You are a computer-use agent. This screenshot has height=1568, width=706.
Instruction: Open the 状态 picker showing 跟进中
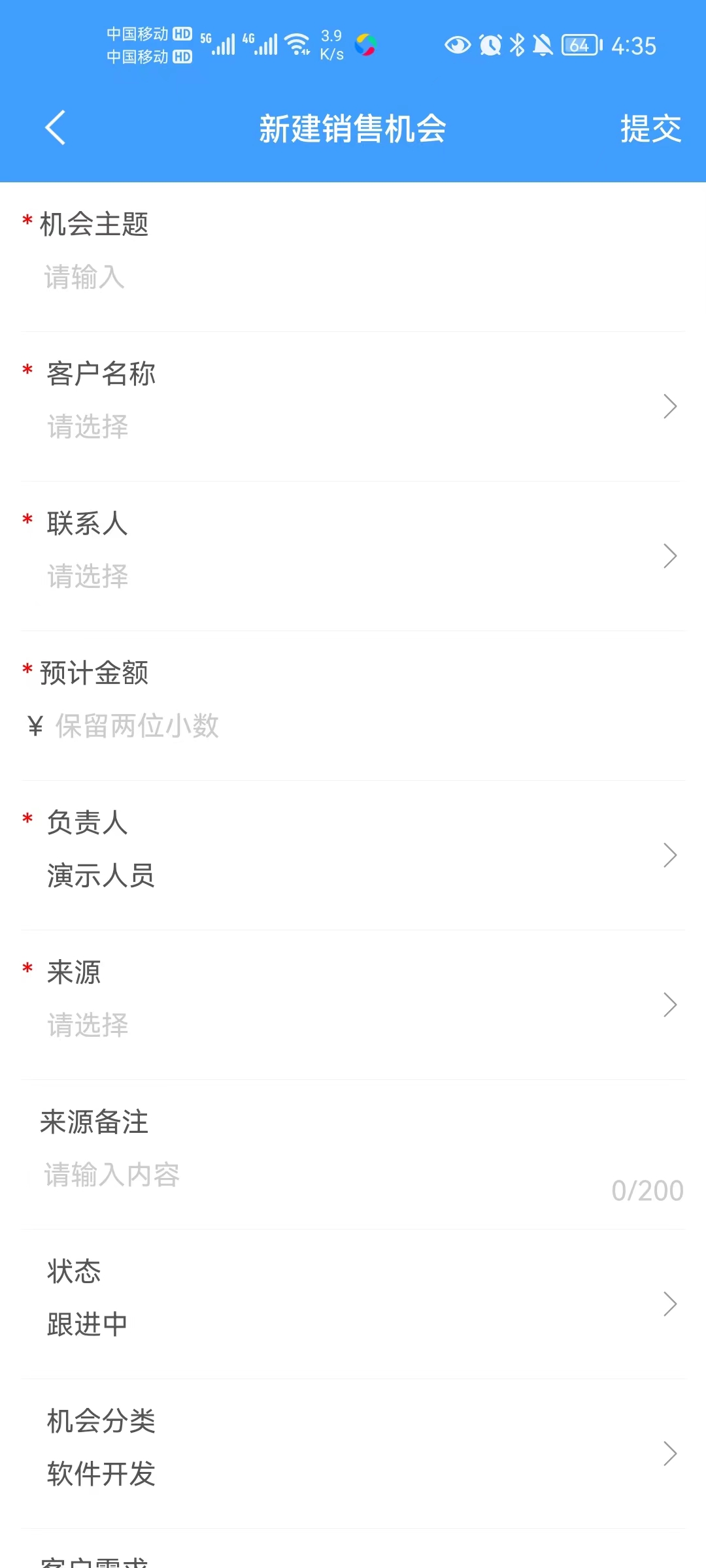pos(353,1304)
